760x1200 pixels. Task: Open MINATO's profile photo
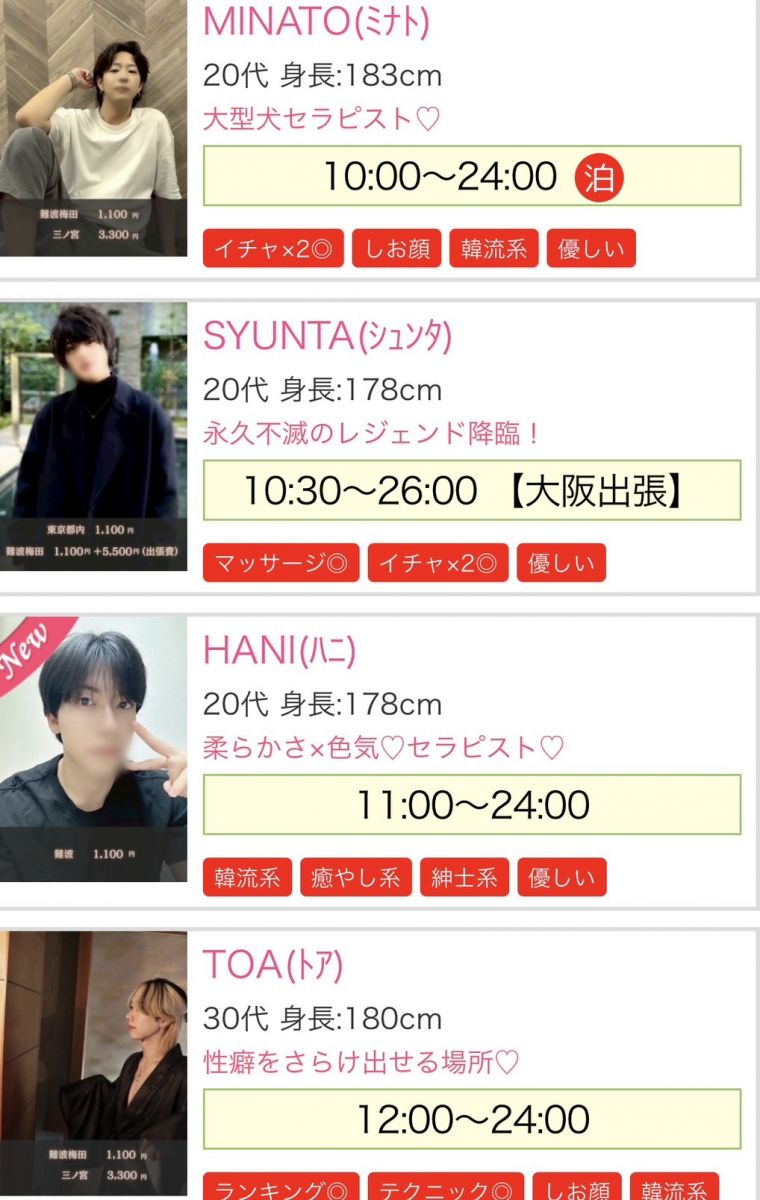point(93,128)
